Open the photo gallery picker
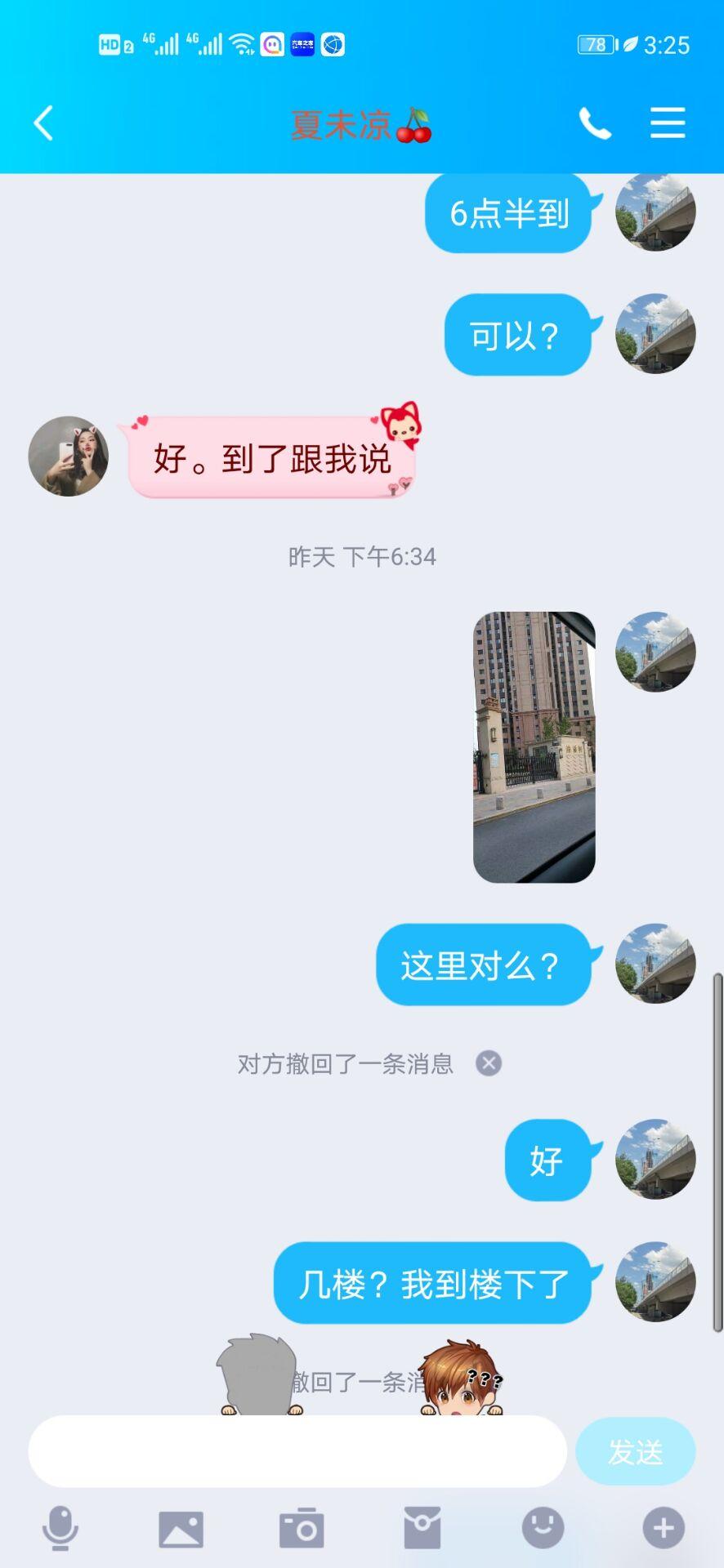Screen dimensions: 724x1568 click(181, 1527)
